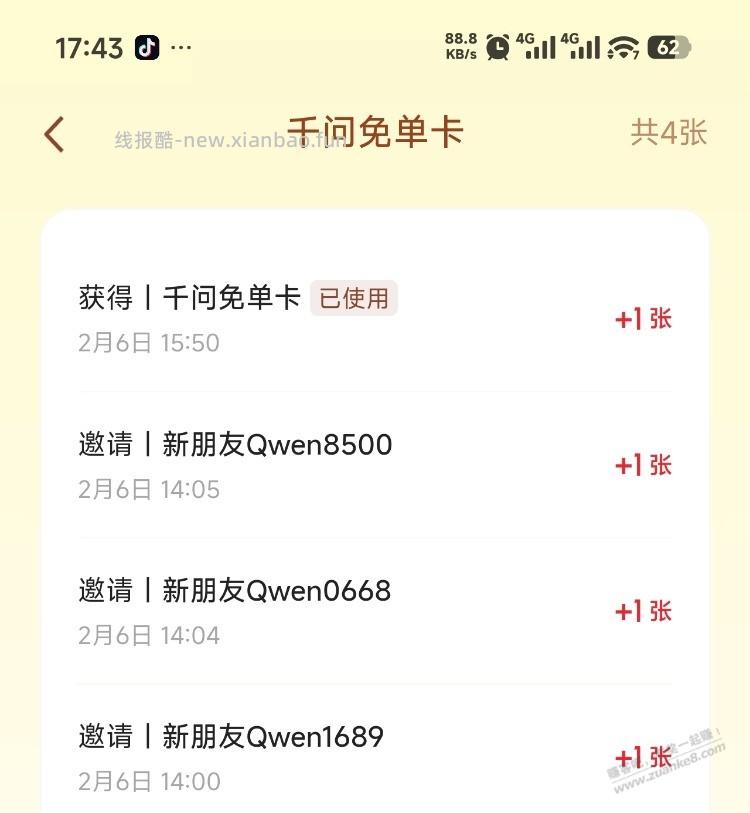Tap the 17:43 clock in the status bar
This screenshot has height=813, width=750.
tap(89, 46)
